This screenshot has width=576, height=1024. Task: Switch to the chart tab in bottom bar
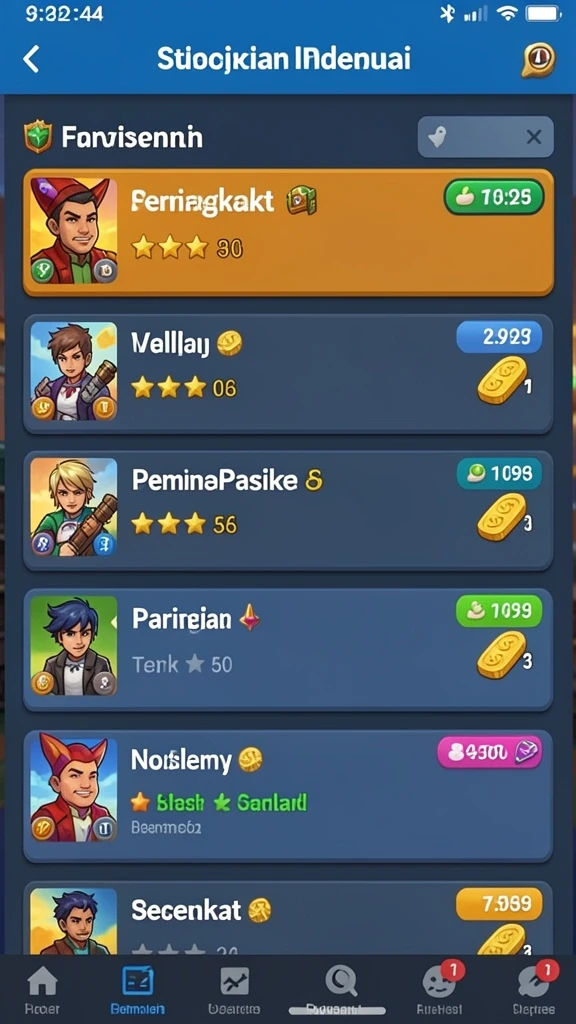[234, 989]
